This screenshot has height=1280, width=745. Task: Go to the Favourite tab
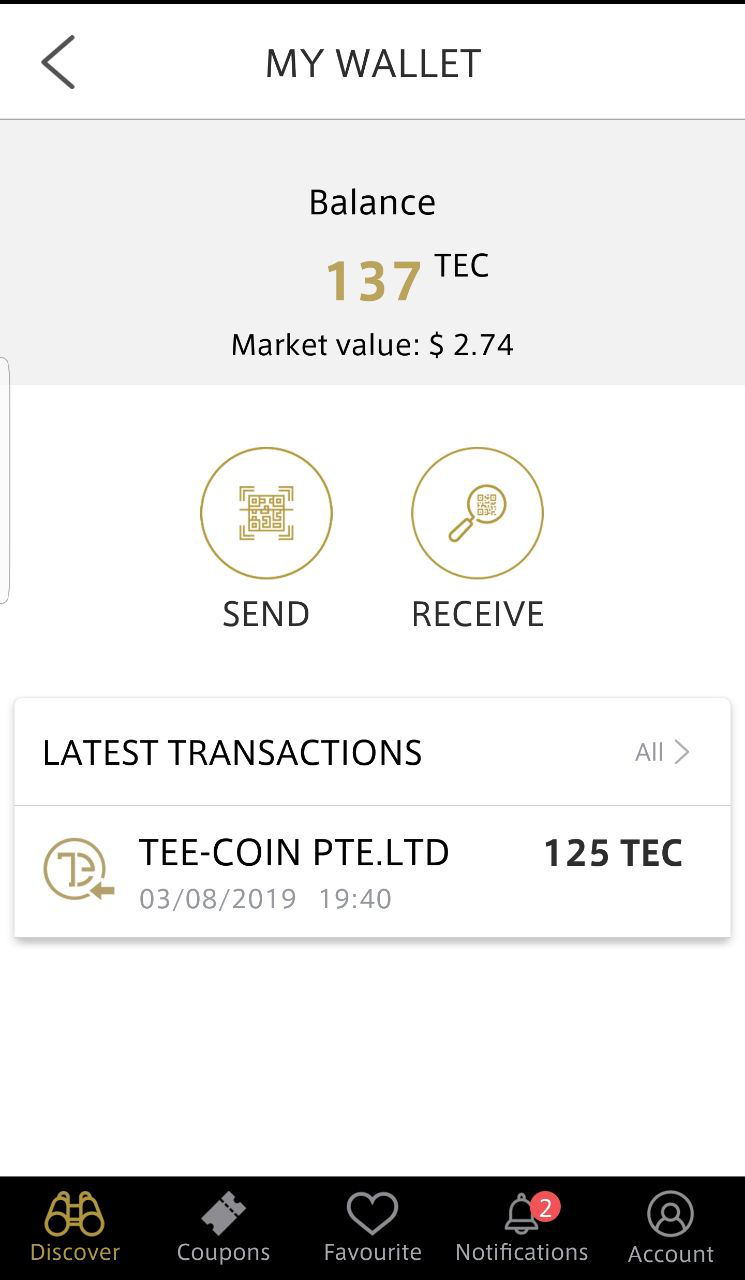coord(372,1228)
